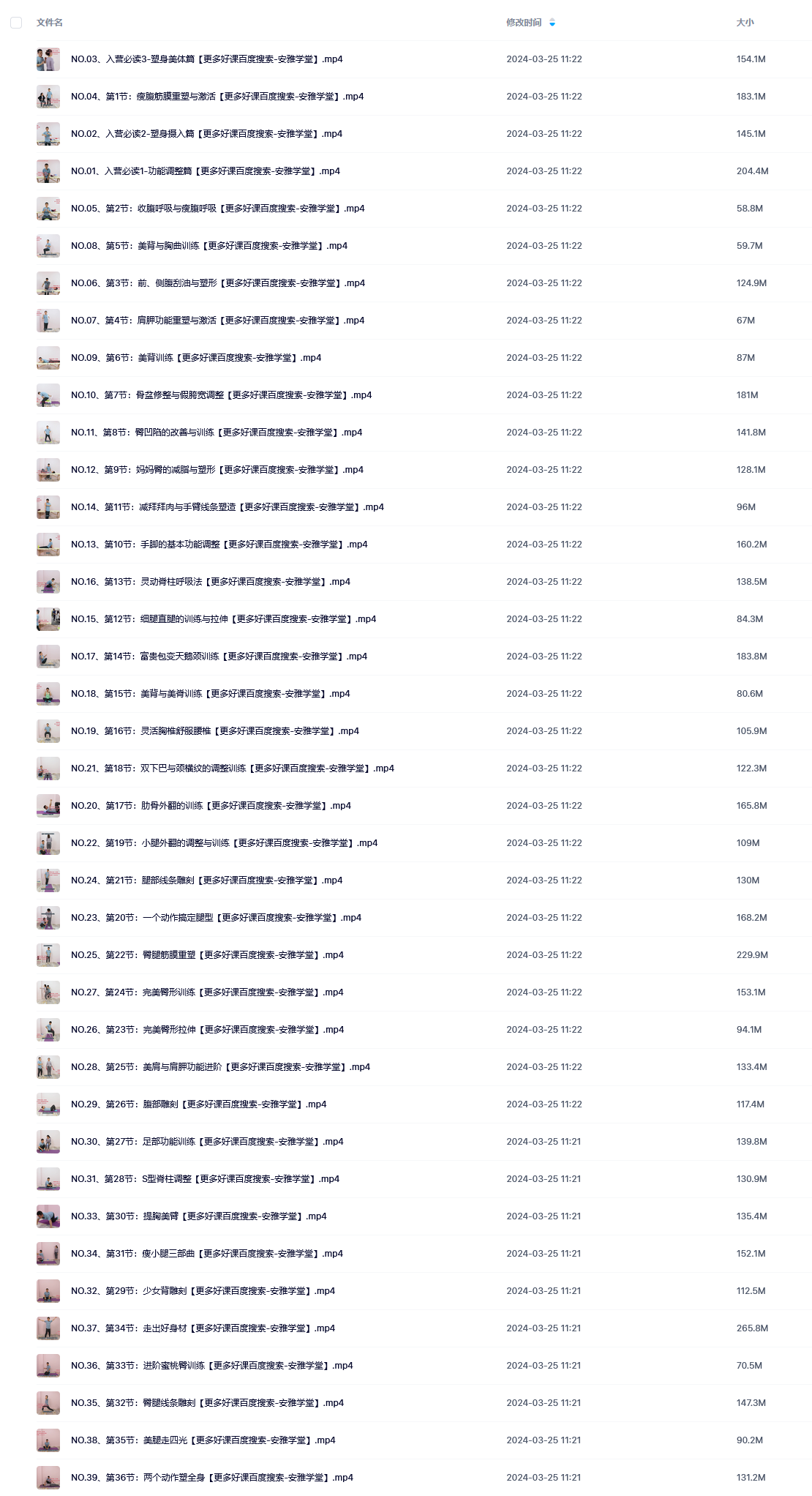Open NO.01 入营必读1-功能调整篇 video

coord(206,171)
